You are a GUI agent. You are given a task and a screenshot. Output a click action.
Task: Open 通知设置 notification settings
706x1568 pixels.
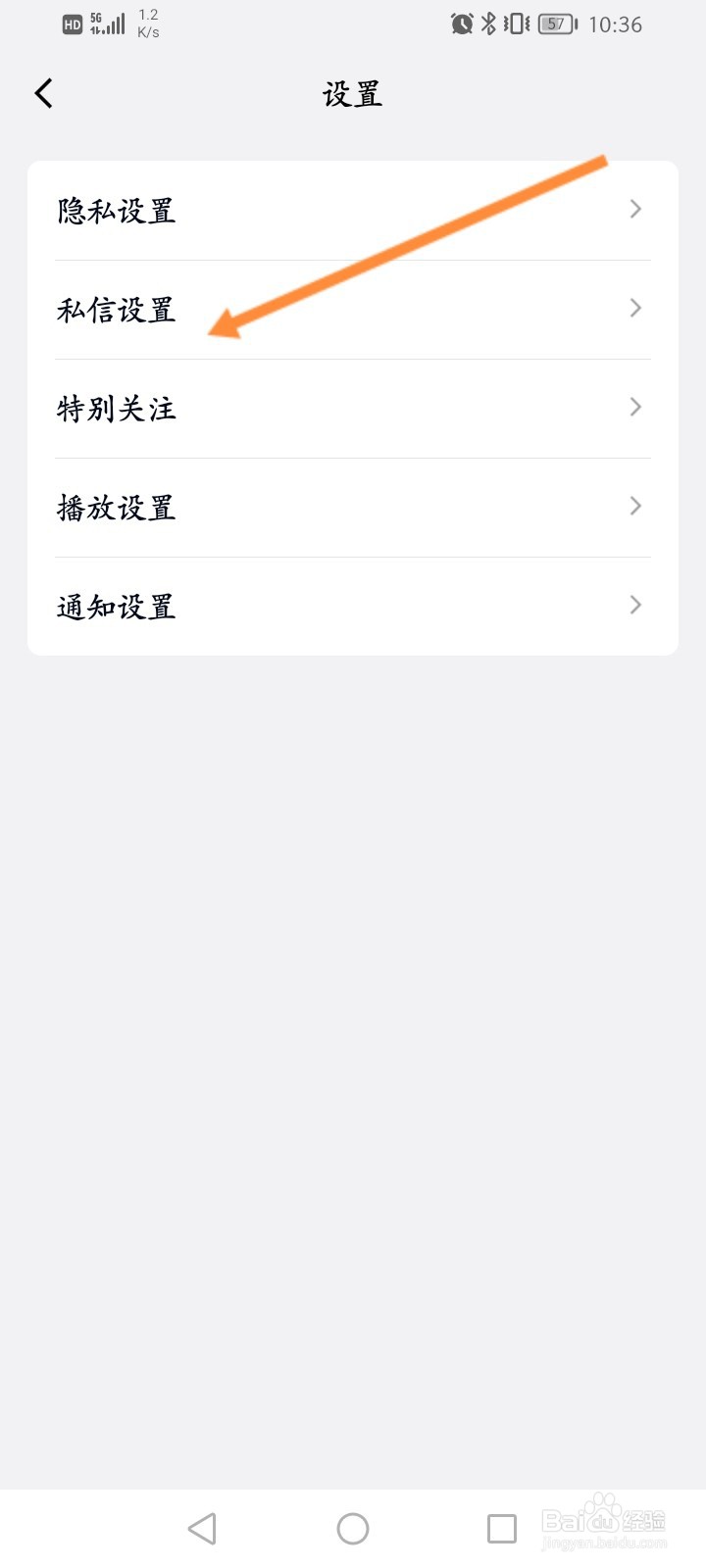tap(353, 607)
